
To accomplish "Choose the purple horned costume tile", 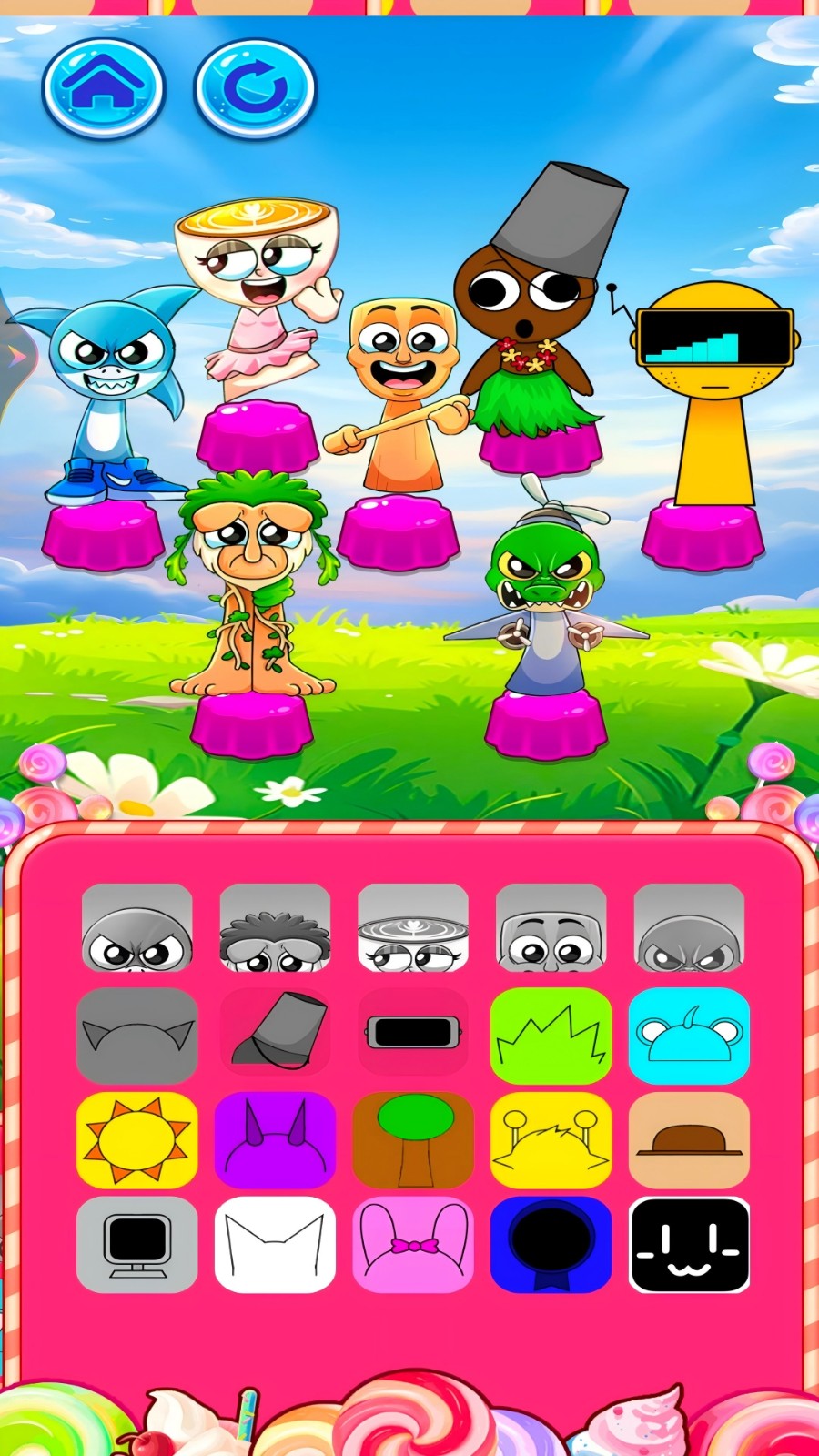I will pos(275,1140).
